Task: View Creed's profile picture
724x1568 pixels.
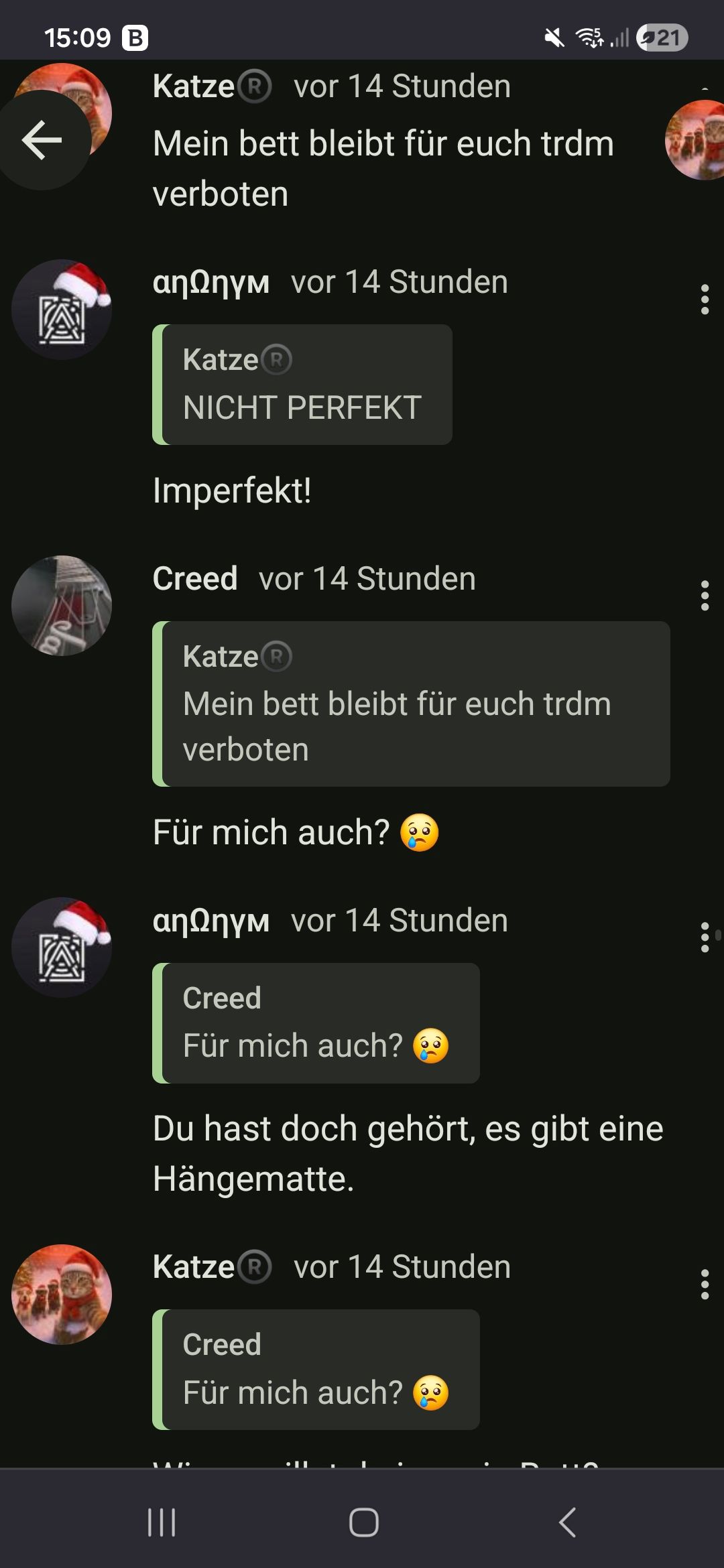Action: 62,606
